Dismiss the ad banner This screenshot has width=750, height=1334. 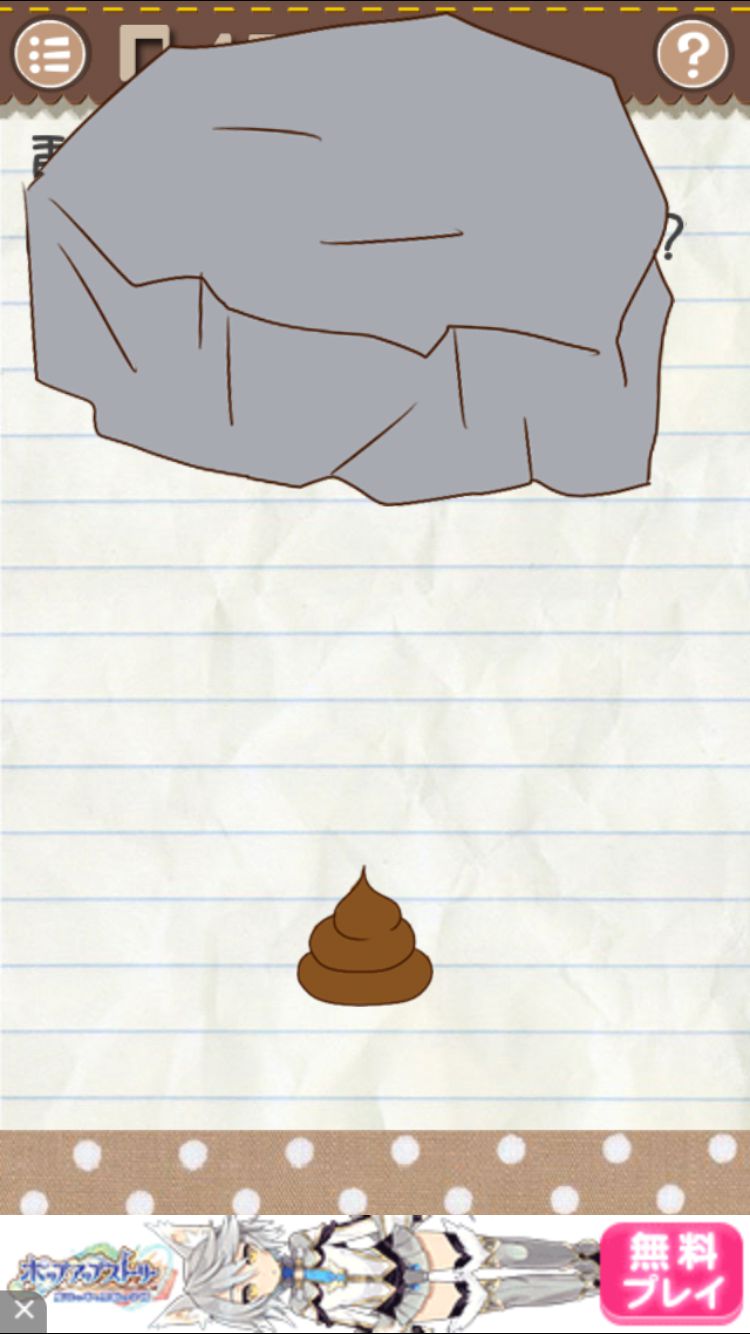coord(23,1311)
